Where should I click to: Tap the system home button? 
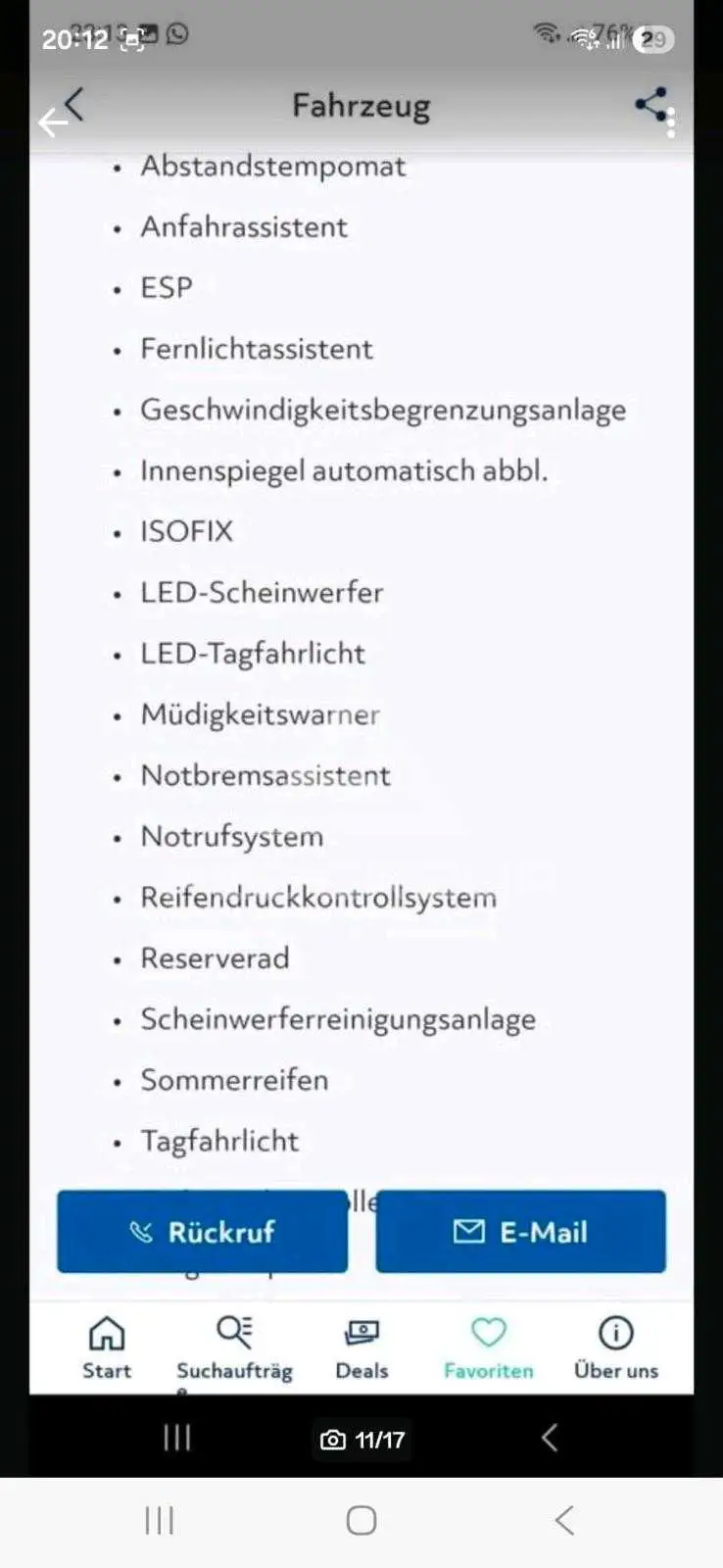point(361,1520)
